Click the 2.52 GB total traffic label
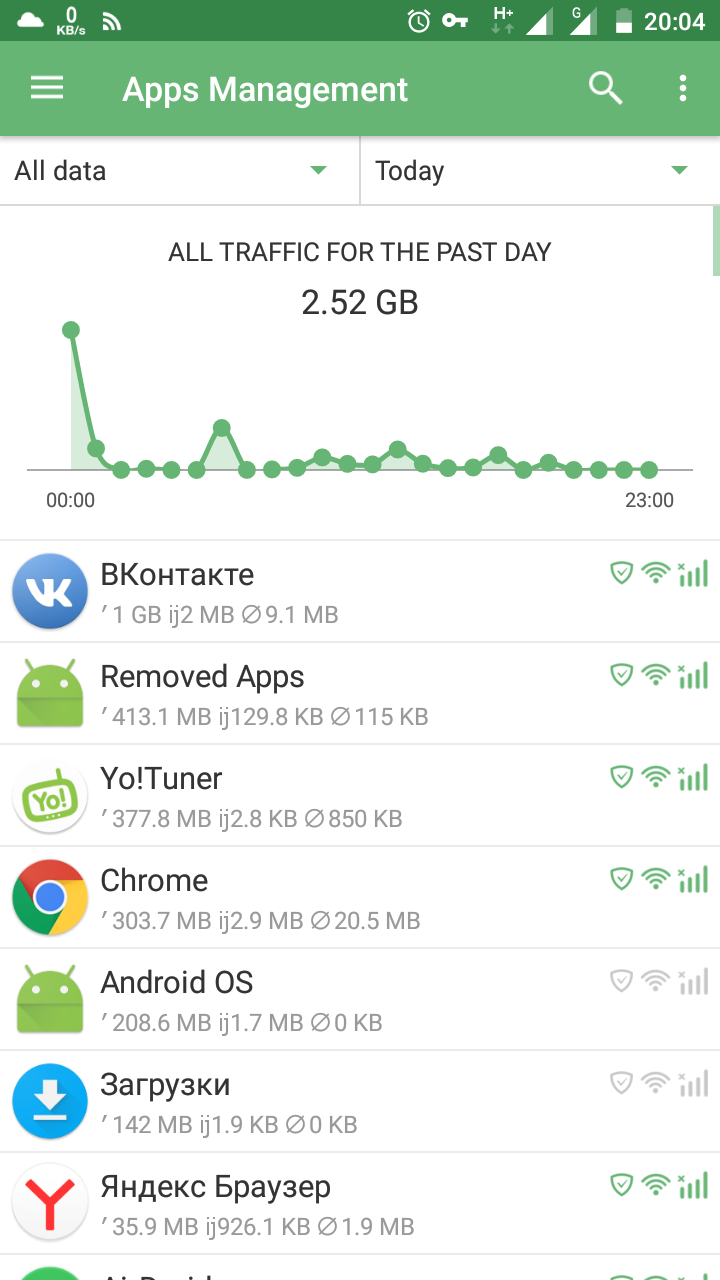Viewport: 720px width, 1280px height. [359, 303]
